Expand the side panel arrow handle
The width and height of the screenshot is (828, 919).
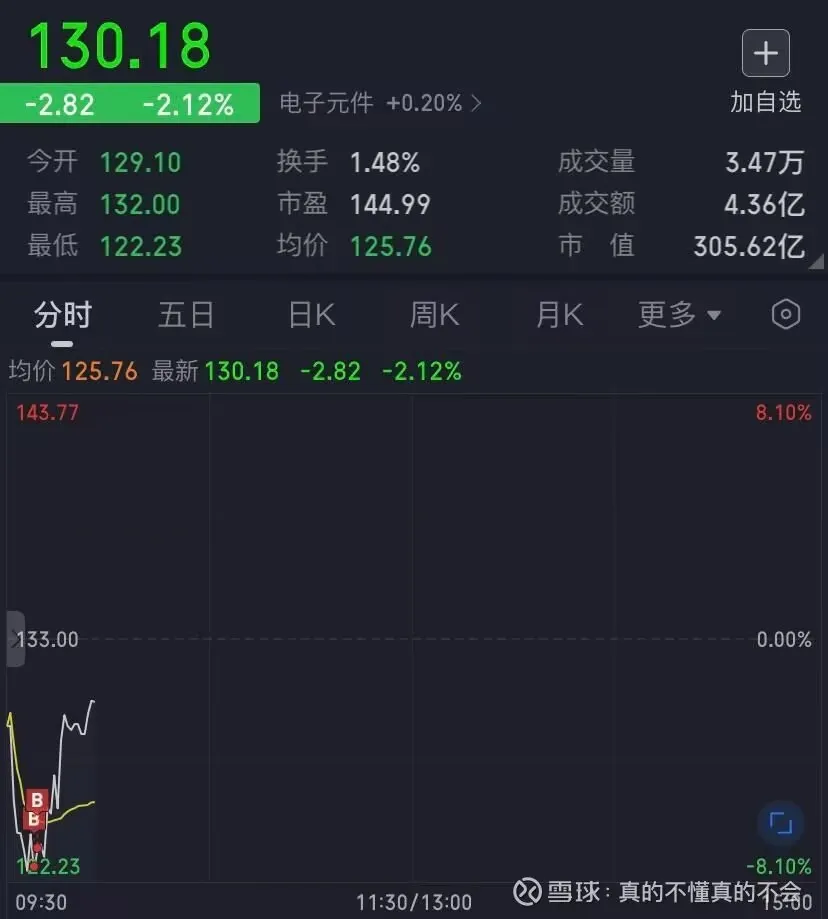pos(15,639)
